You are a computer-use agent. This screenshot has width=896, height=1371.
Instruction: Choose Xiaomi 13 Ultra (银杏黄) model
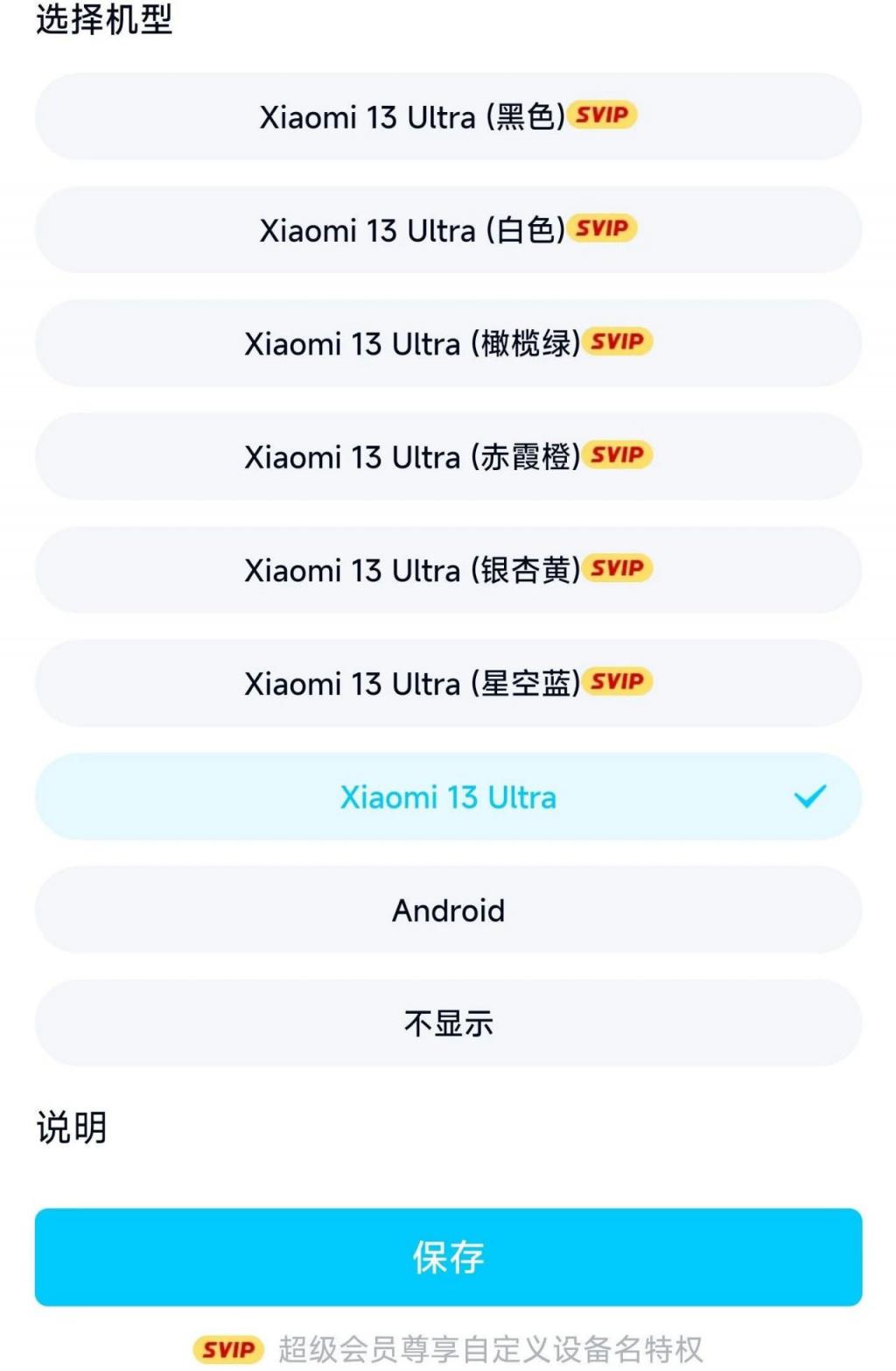448,570
